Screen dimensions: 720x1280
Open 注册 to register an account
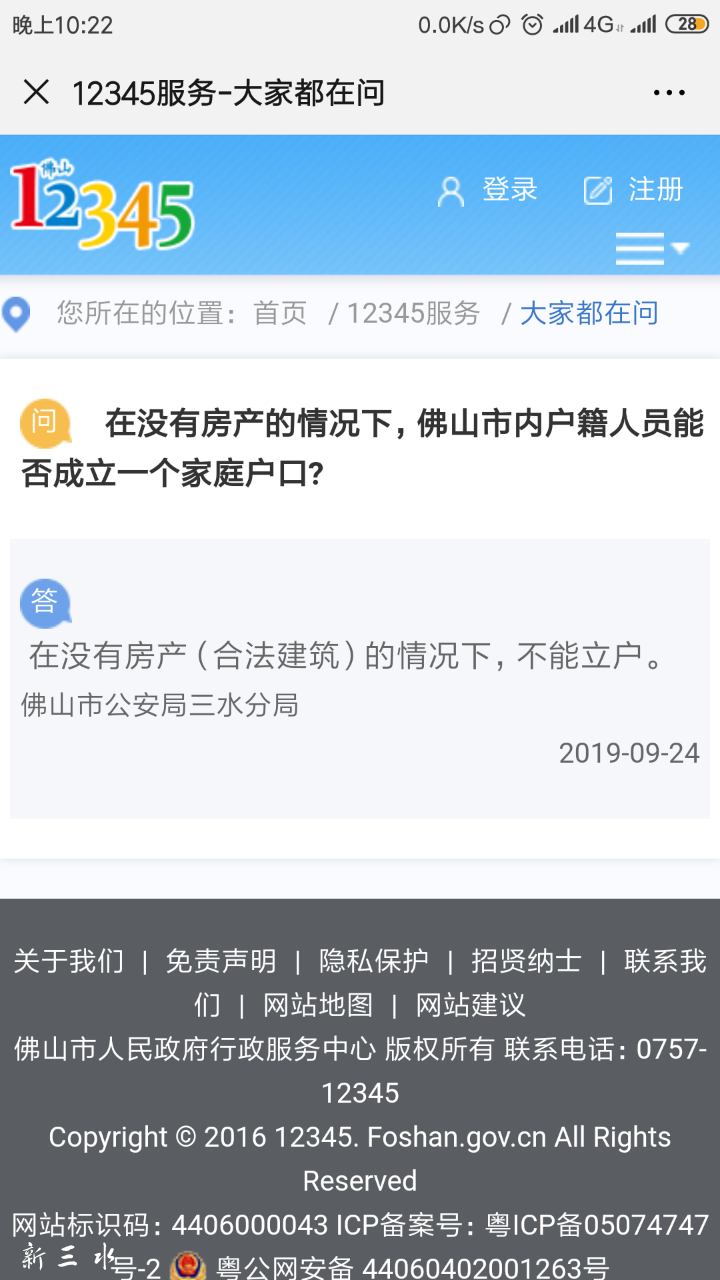[634, 190]
